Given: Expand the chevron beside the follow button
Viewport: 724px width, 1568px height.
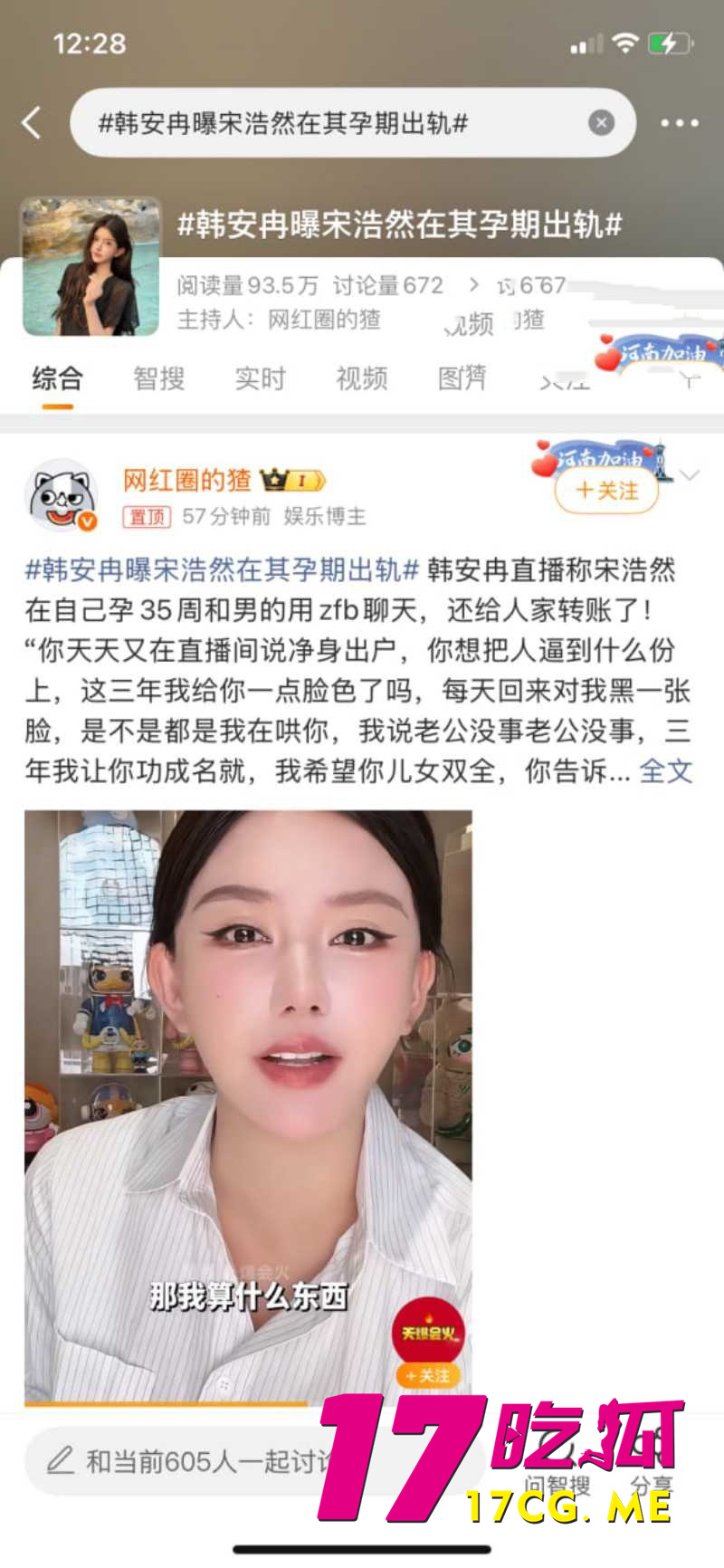Looking at the screenshot, I should [x=691, y=475].
